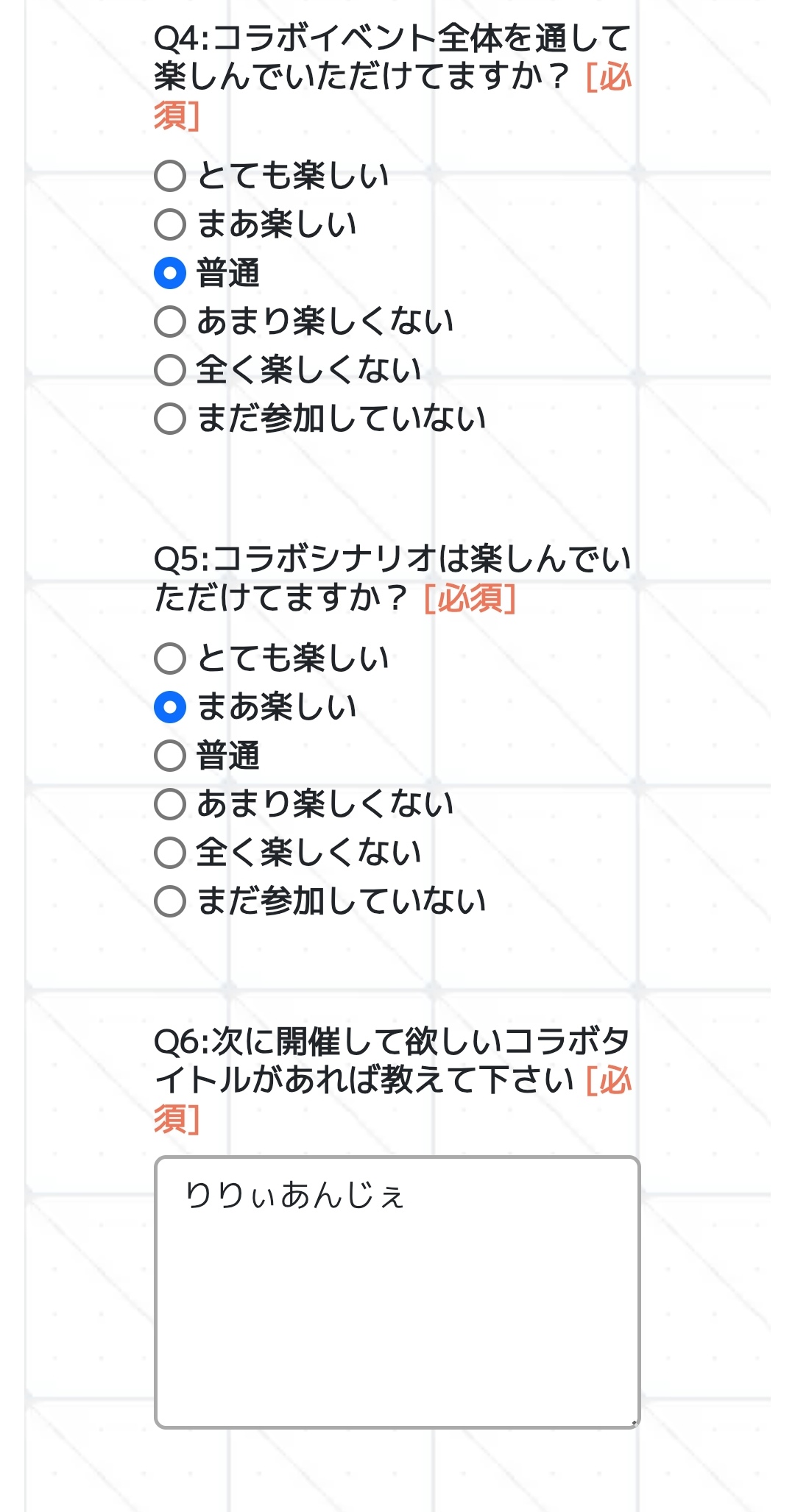795x1512 pixels.
Task: Select とても楽しい for Q4
Action: (x=170, y=176)
